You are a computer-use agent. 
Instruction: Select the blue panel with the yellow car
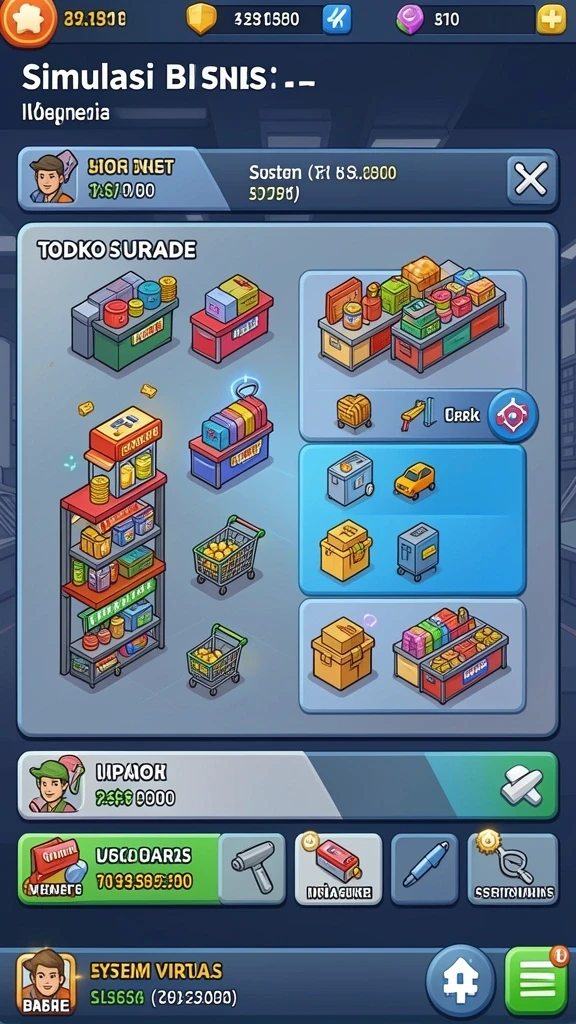[x=412, y=518]
